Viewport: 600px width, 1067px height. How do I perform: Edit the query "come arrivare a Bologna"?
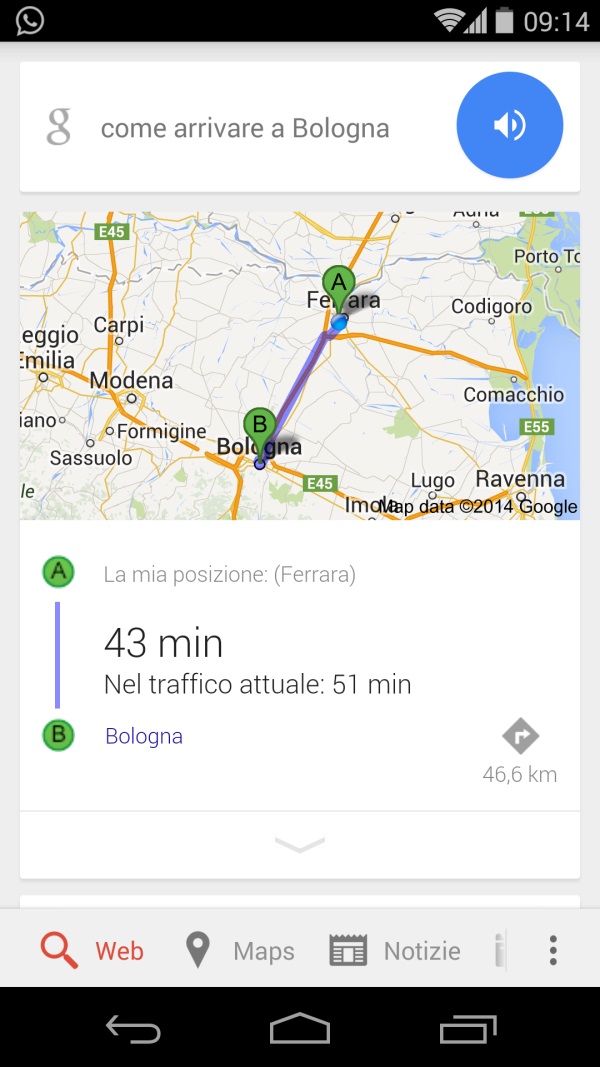pyautogui.click(x=245, y=128)
